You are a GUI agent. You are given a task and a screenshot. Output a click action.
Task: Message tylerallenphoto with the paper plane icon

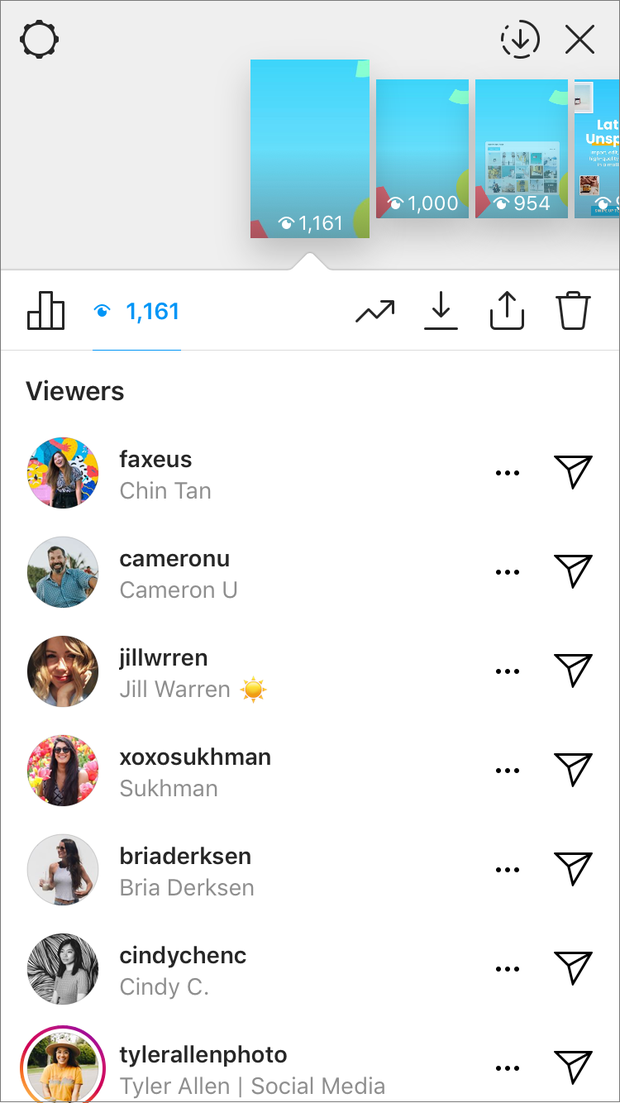(573, 1067)
